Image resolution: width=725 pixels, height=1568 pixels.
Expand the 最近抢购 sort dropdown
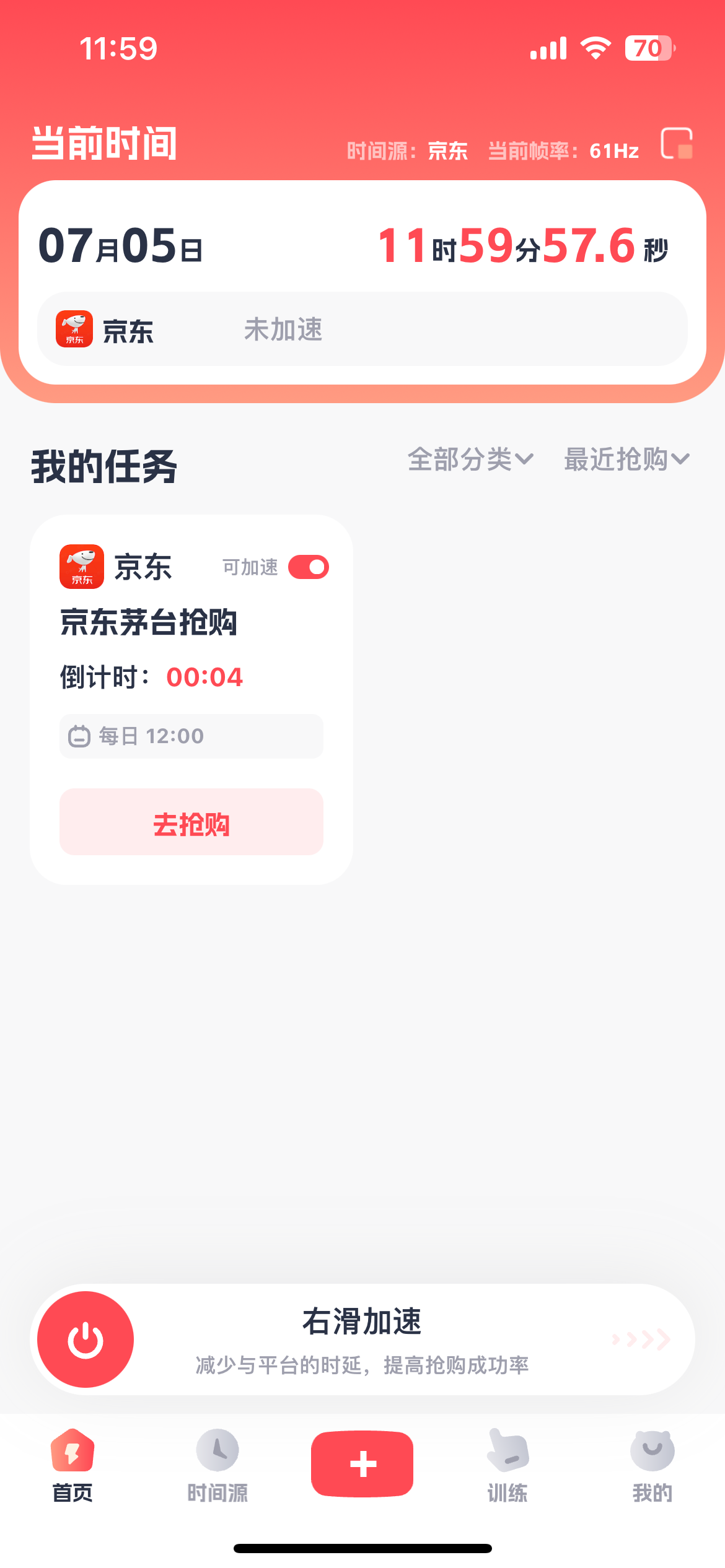[626, 460]
